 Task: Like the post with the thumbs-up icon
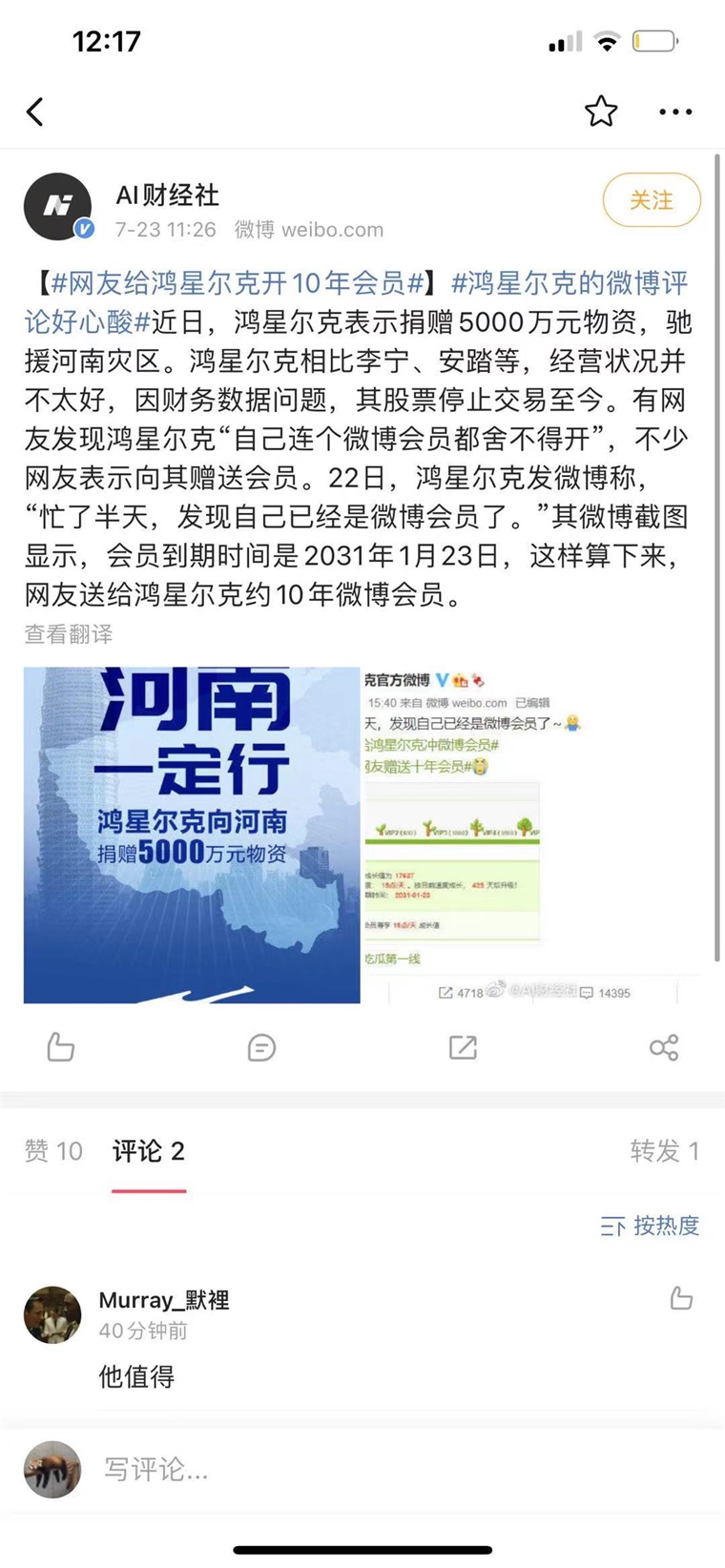[x=61, y=1047]
